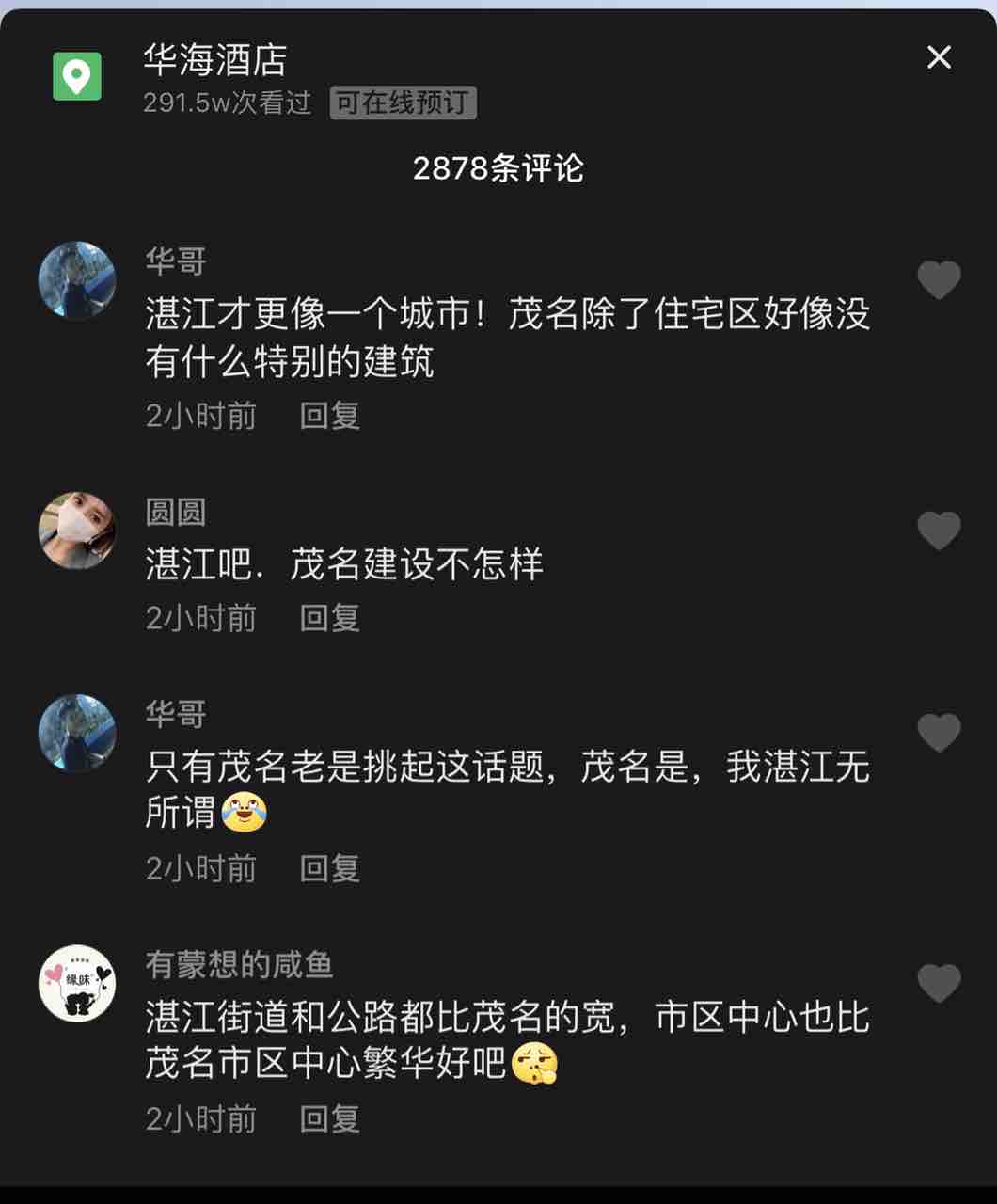
Task: Like 有蒙想的咸鱼's comment
Action: (939, 984)
